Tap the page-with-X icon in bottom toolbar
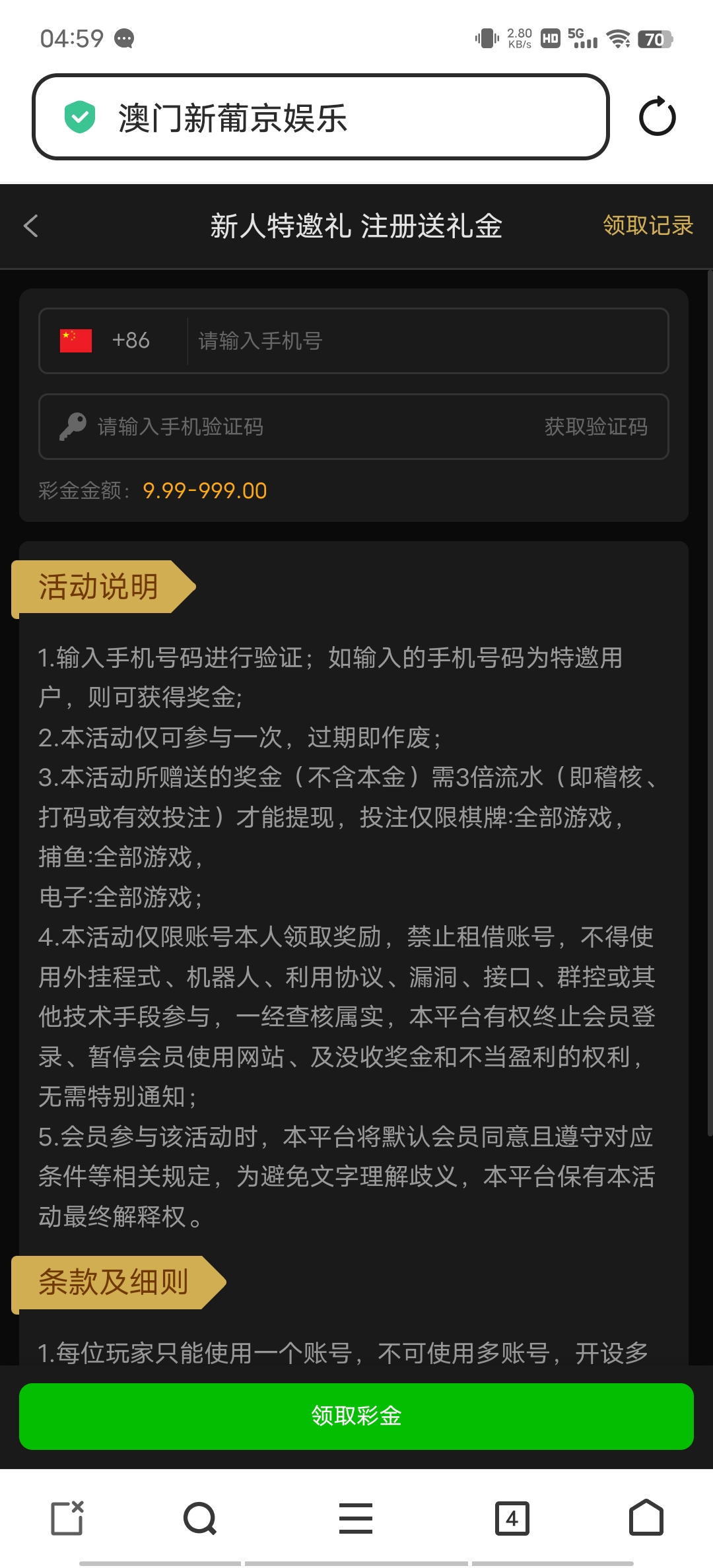Image resolution: width=713 pixels, height=1568 pixels. (x=67, y=1518)
